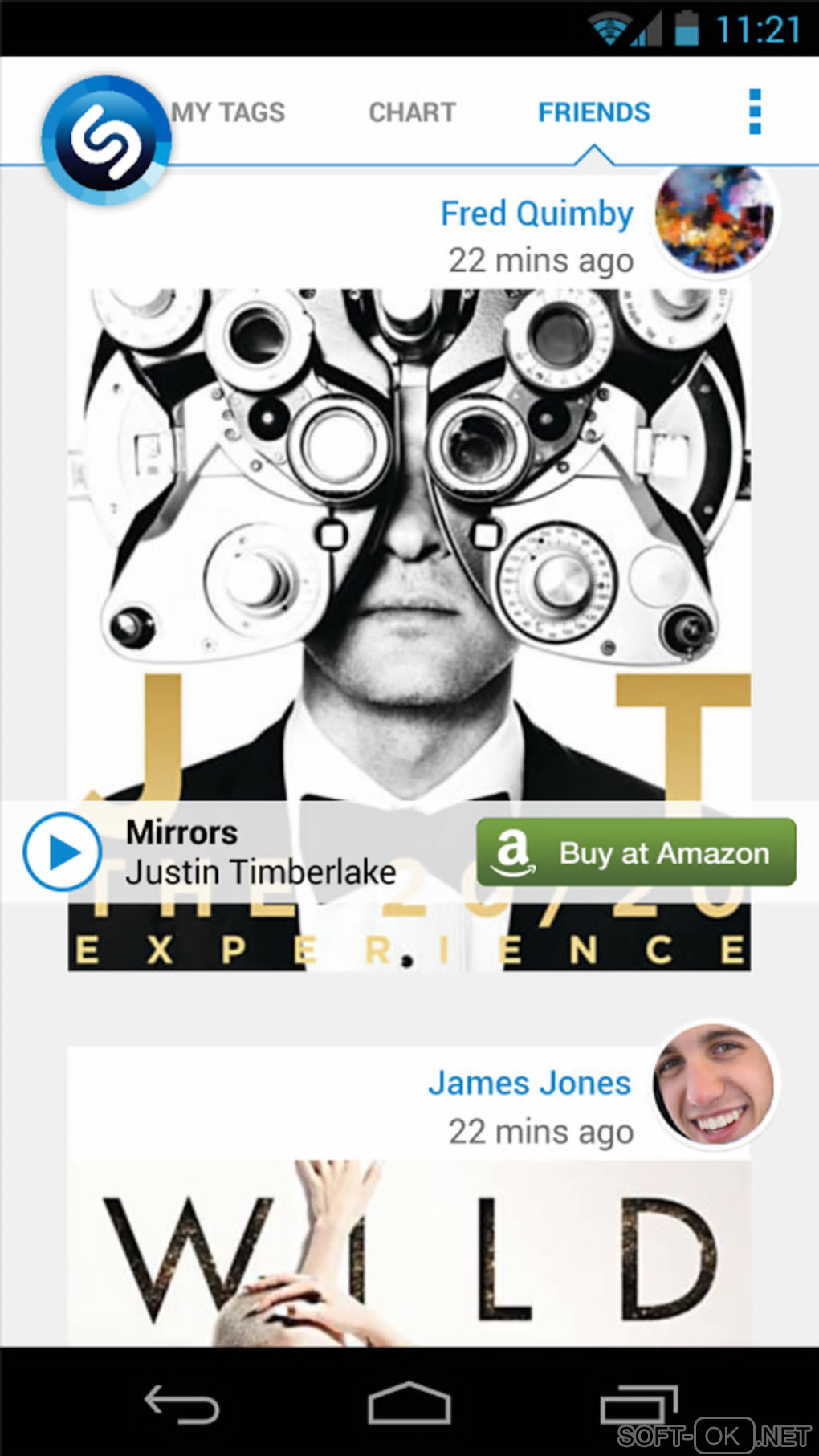Open Fred Quimby's profile picture
819x1456 pixels.
click(714, 218)
